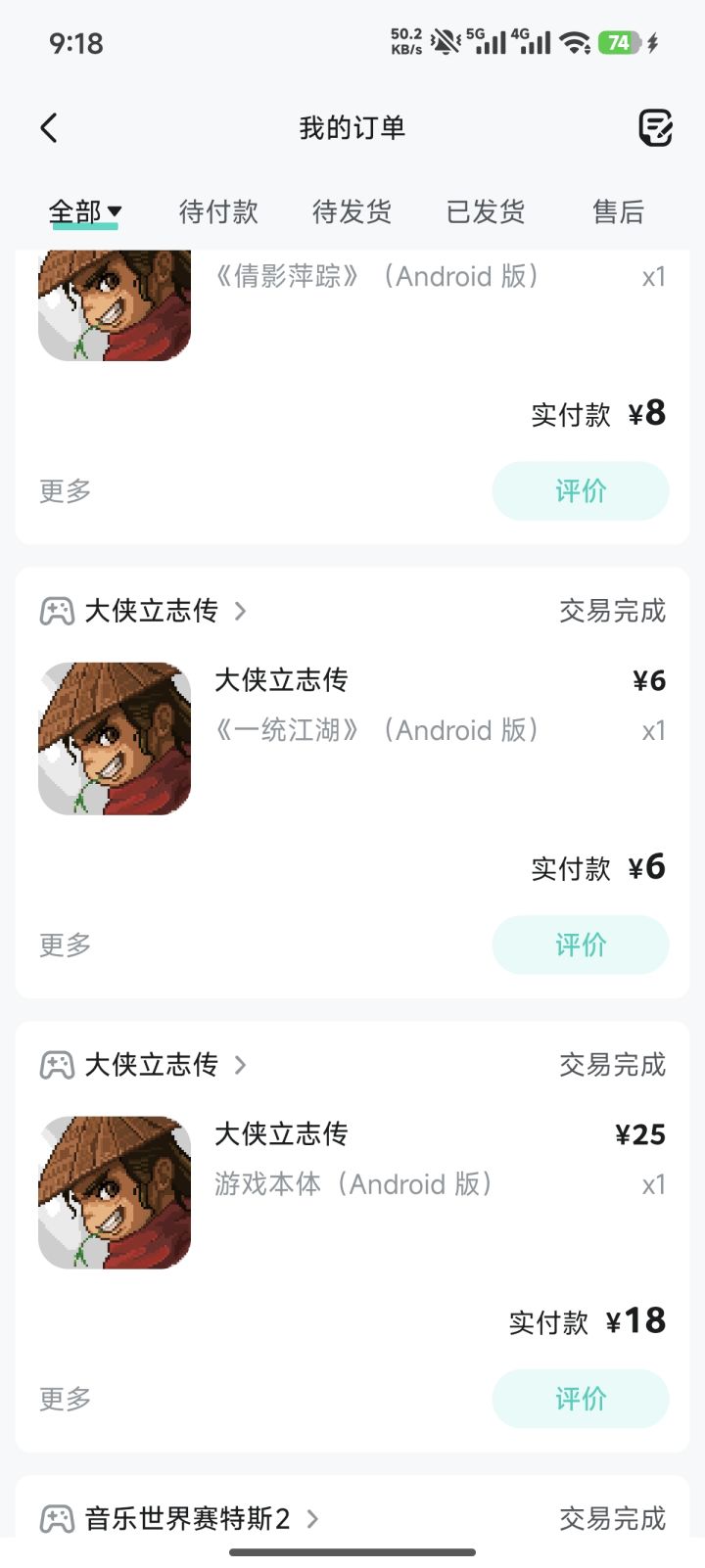The width and height of the screenshot is (705, 1568).
Task: Open 更多 for the 一统江湖 order
Action: (66, 945)
